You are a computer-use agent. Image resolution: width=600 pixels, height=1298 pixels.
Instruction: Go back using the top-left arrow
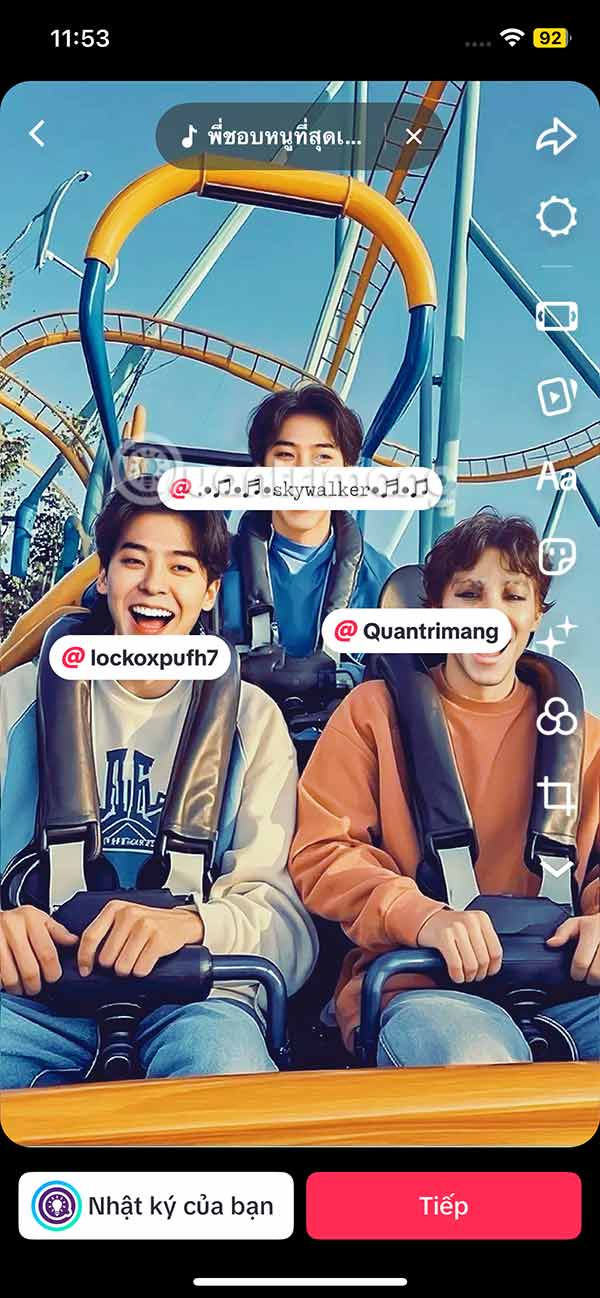coord(37,134)
